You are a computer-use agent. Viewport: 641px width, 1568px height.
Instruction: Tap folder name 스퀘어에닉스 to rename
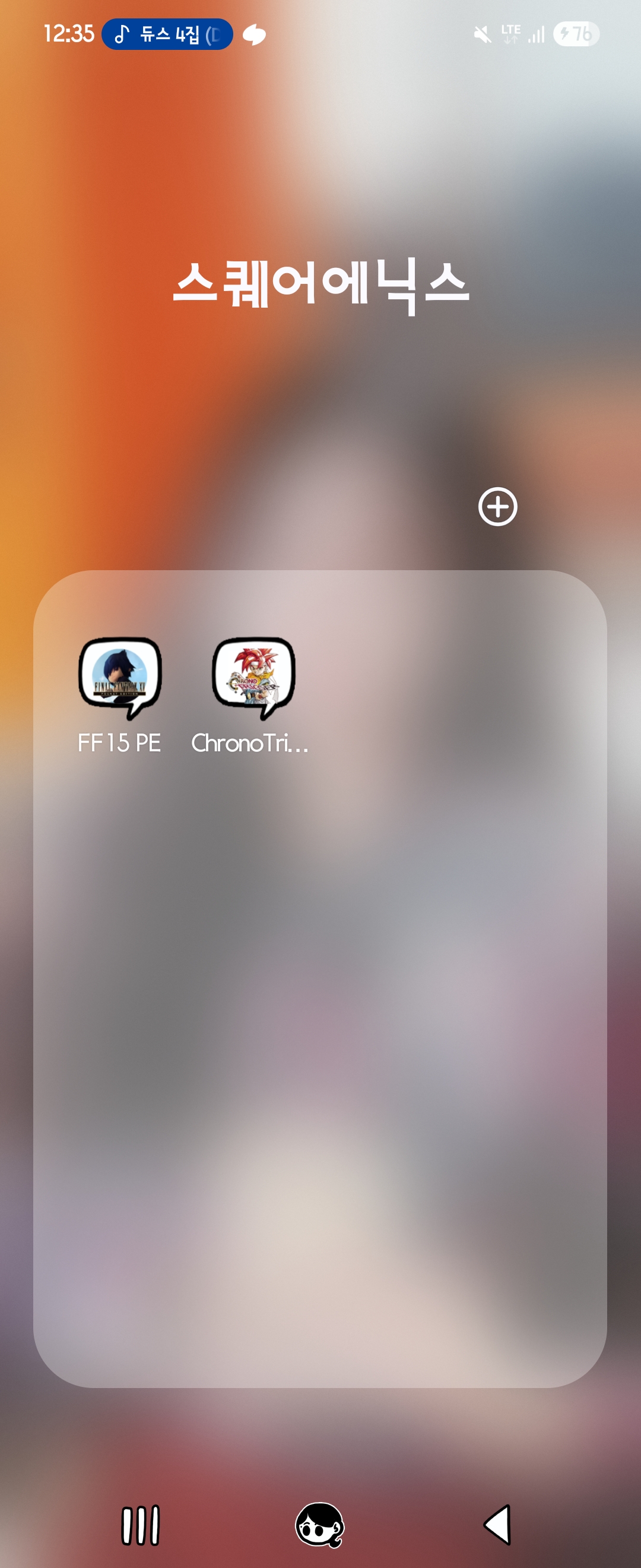[320, 284]
